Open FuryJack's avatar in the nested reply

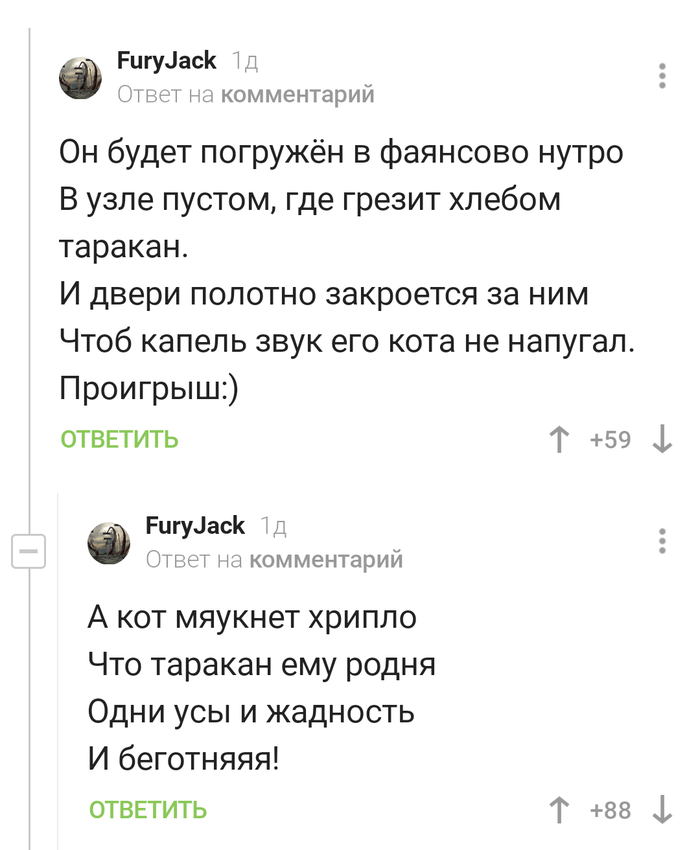pos(110,543)
